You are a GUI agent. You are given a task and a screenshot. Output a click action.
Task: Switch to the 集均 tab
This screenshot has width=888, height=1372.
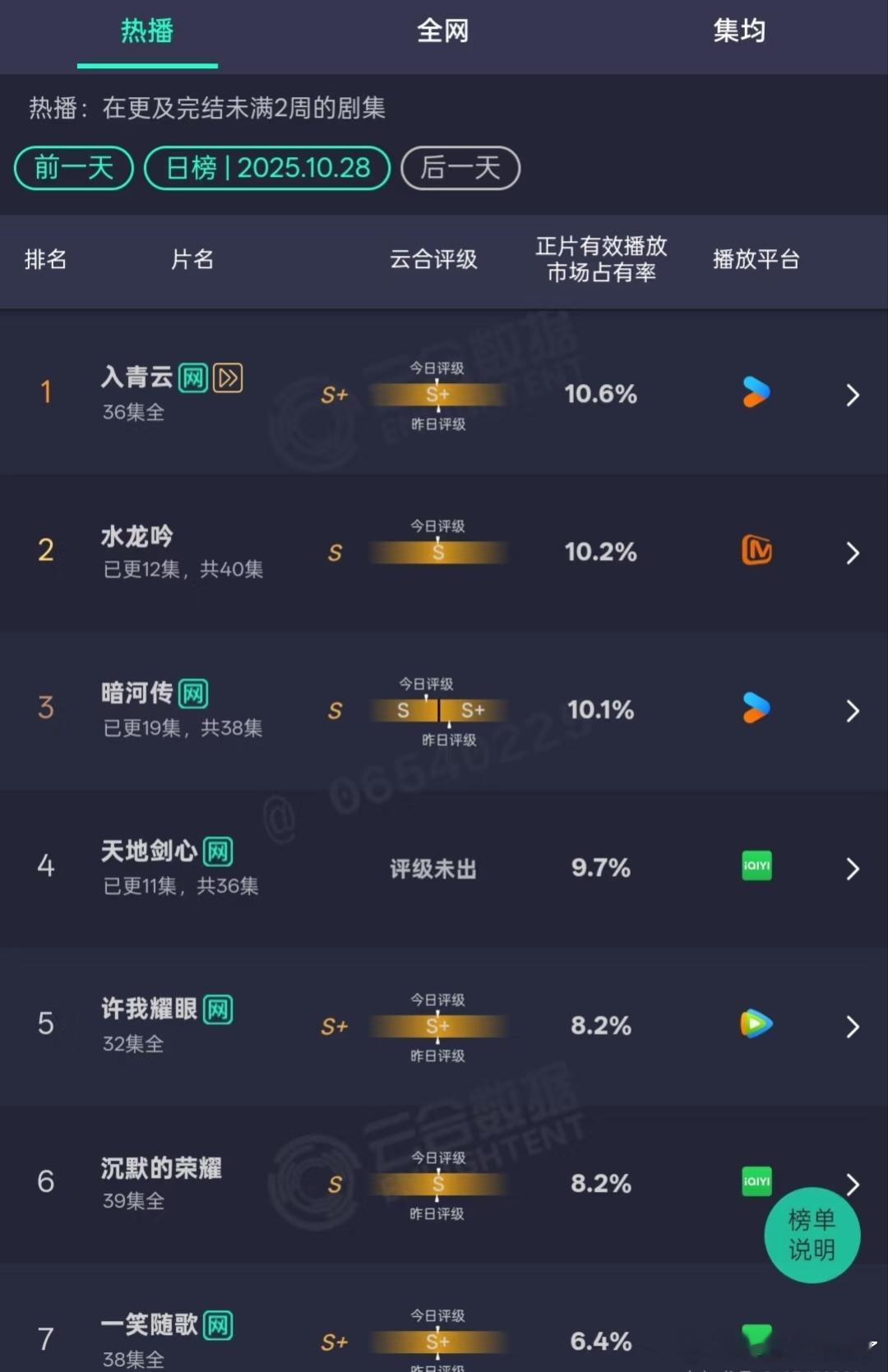click(x=738, y=31)
